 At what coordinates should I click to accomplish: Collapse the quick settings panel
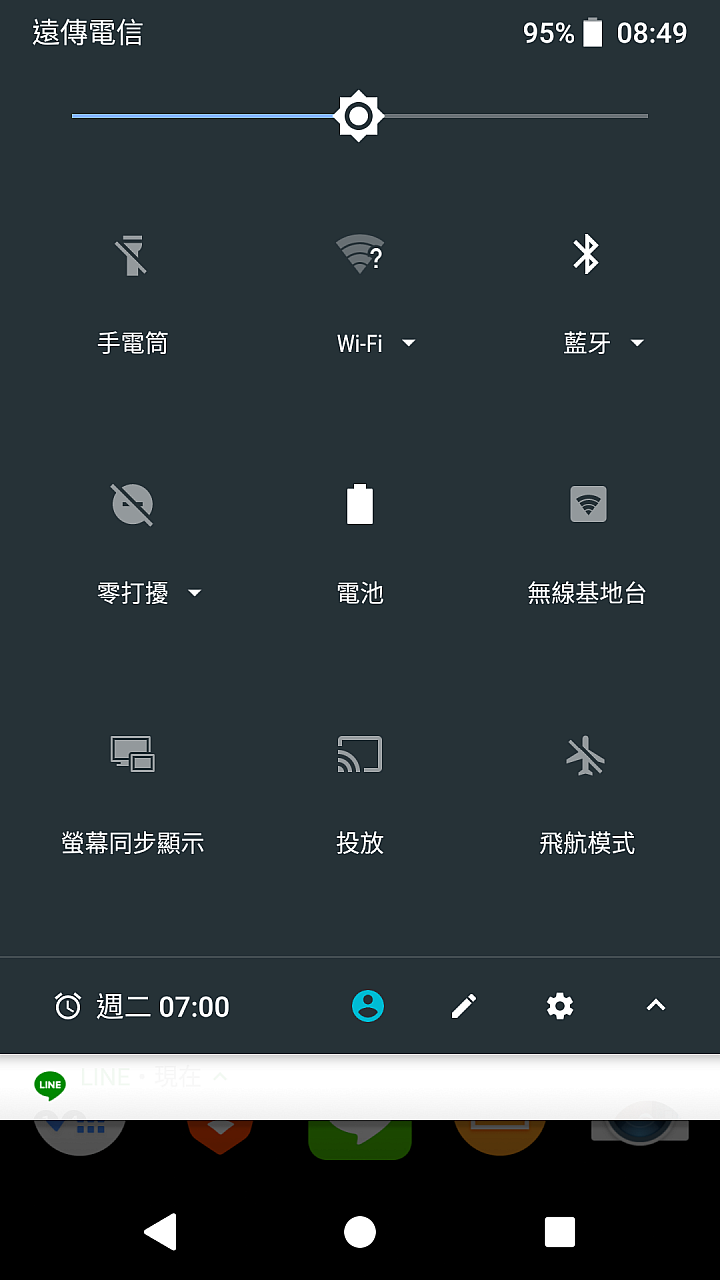656,1006
